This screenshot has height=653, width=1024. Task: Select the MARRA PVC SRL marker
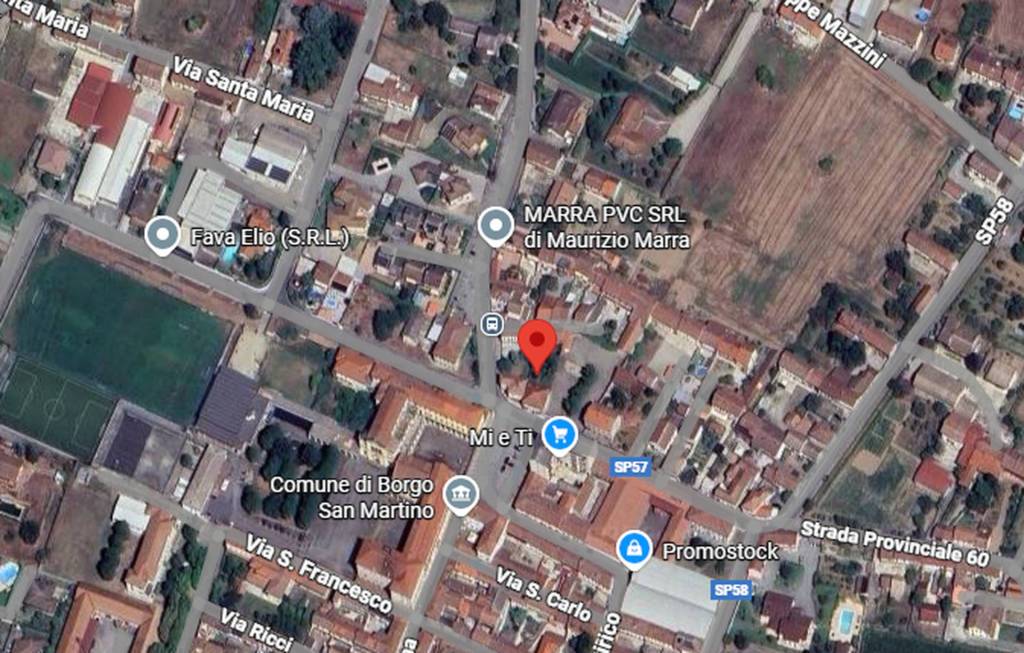point(495,226)
